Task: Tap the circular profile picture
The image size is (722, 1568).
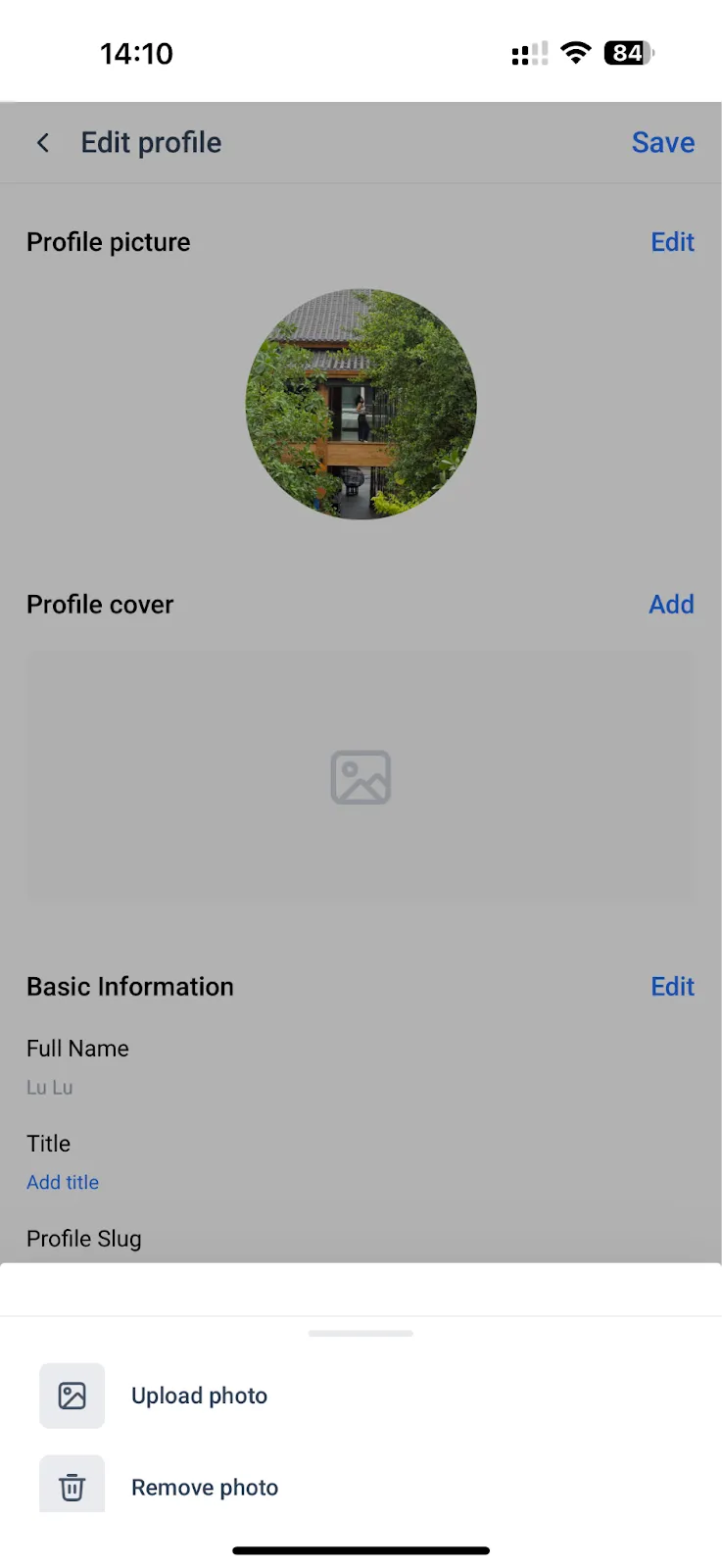Action: pos(361,404)
